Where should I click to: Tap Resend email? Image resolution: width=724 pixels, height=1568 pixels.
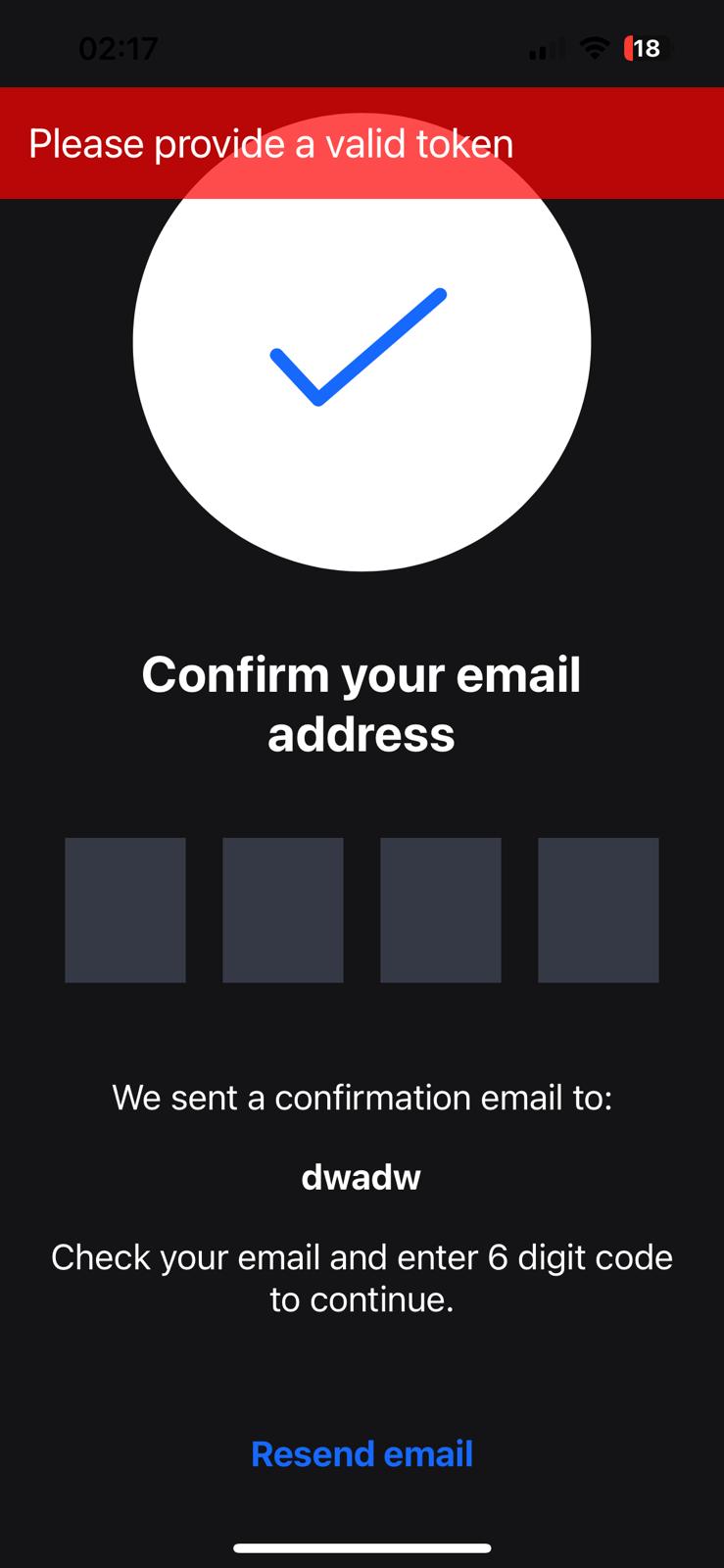362,1453
